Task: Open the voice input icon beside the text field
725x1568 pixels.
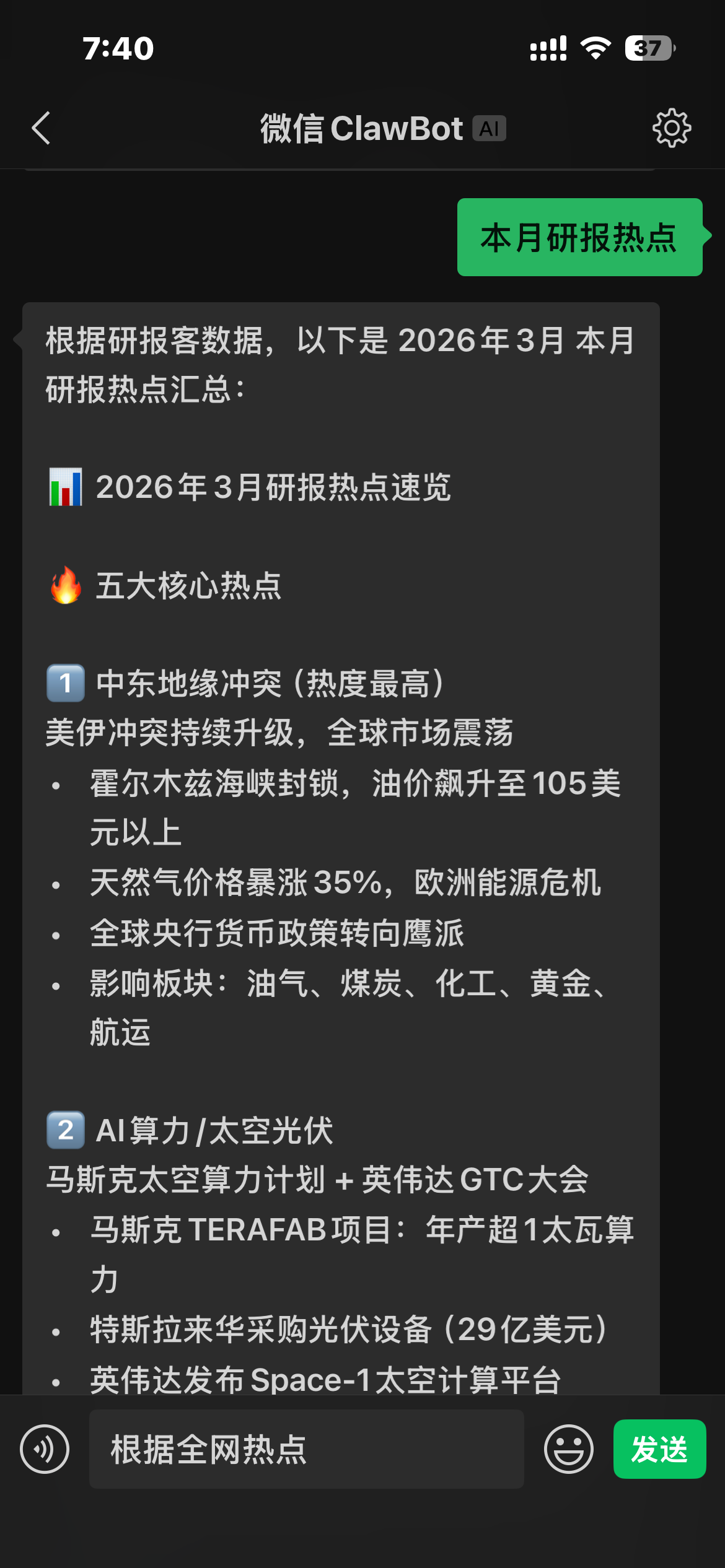Action: [43, 1450]
